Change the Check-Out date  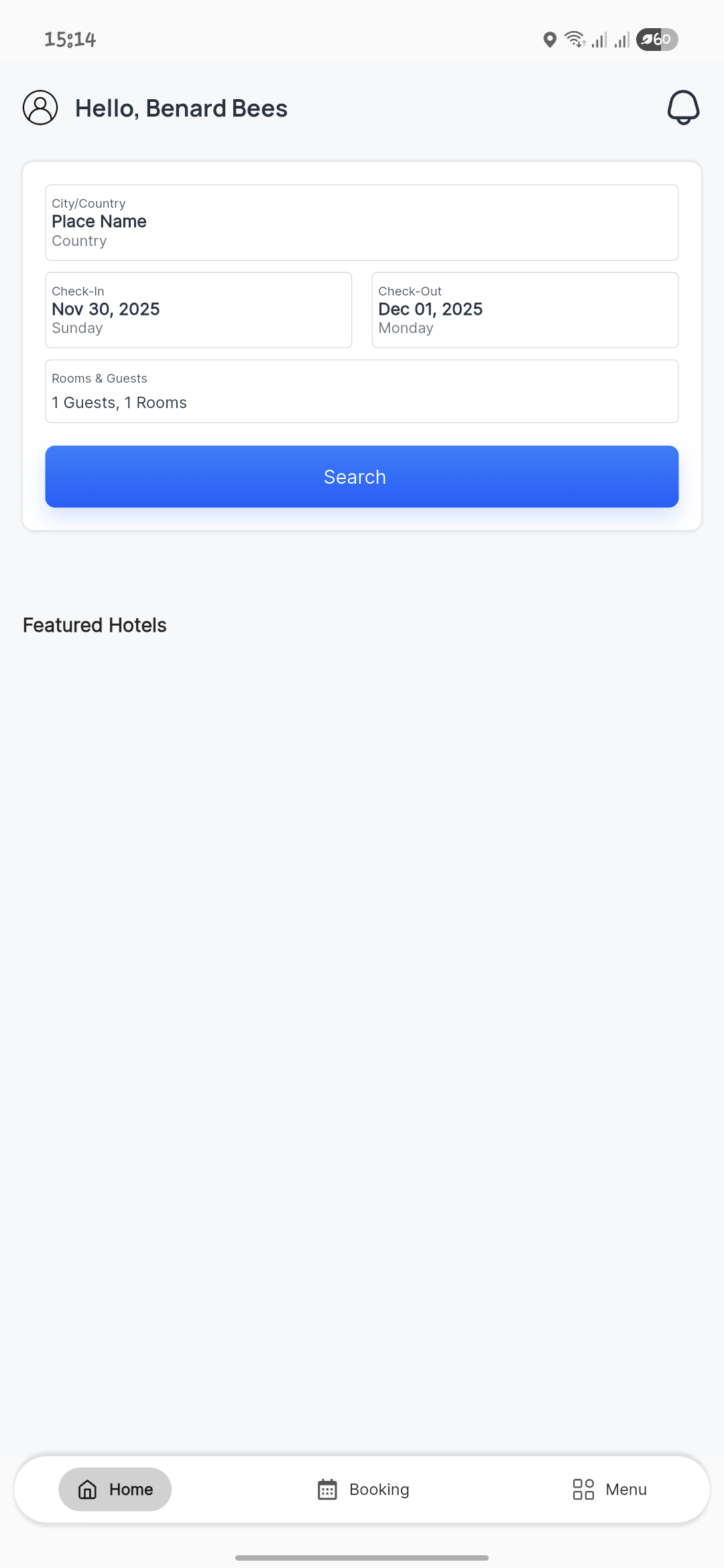[x=525, y=310]
